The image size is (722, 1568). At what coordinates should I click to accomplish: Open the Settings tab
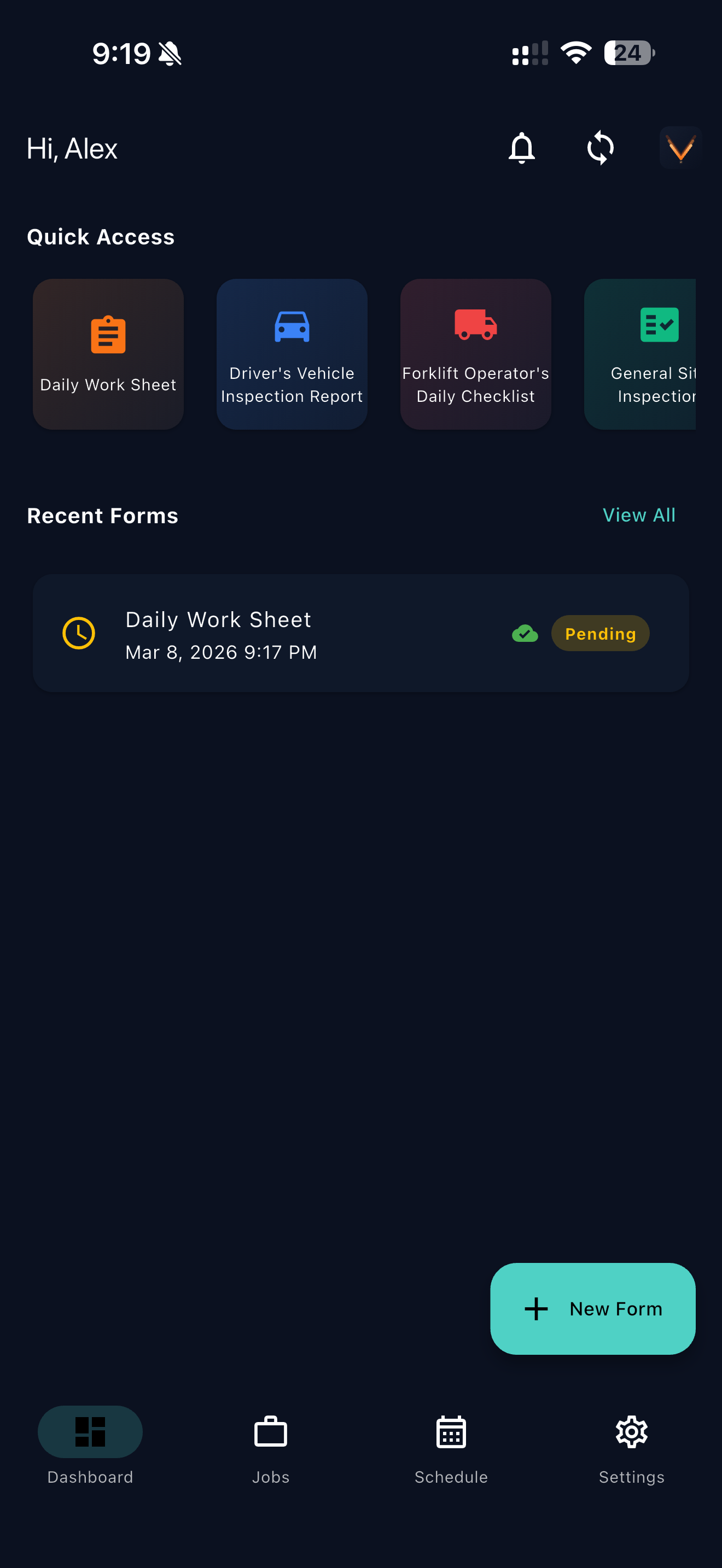(x=631, y=1443)
